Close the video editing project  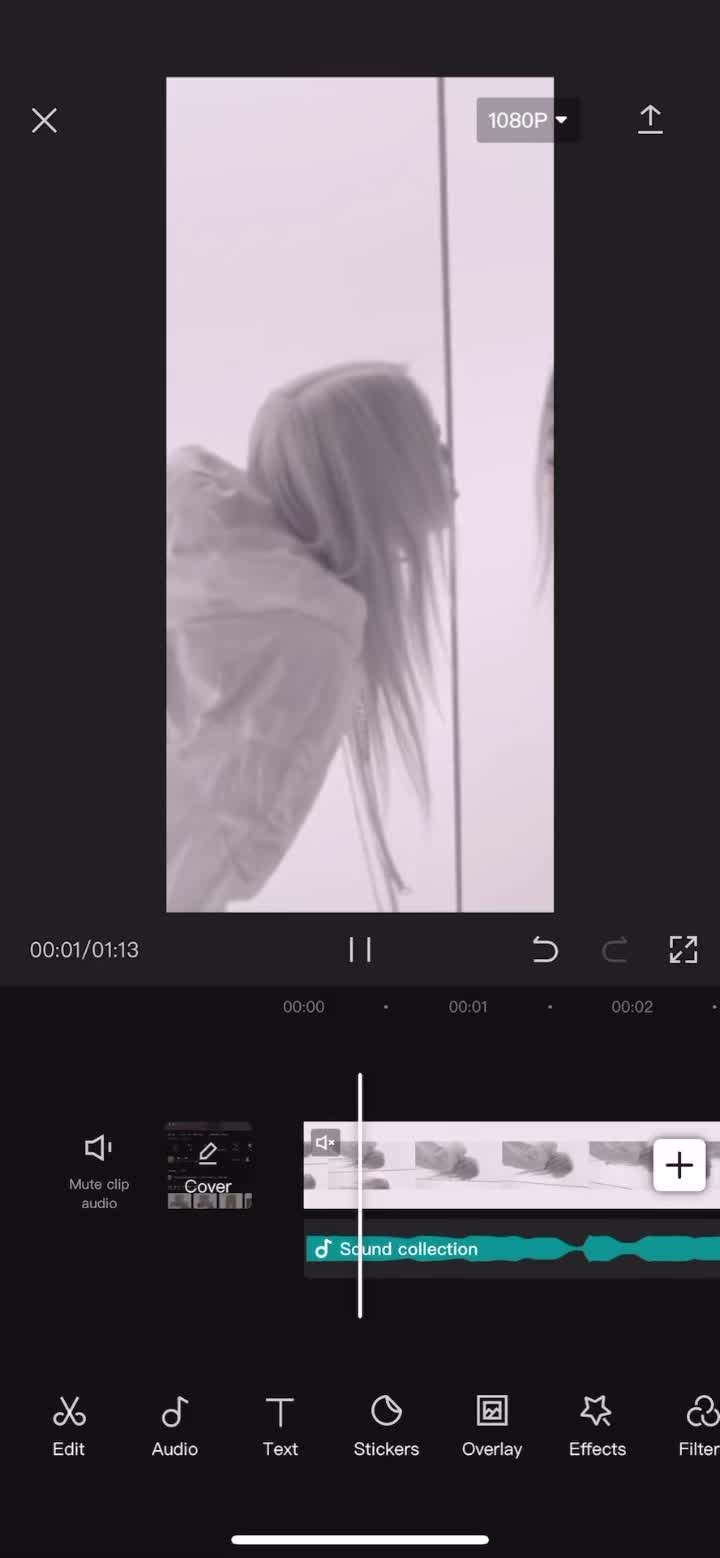tap(44, 120)
